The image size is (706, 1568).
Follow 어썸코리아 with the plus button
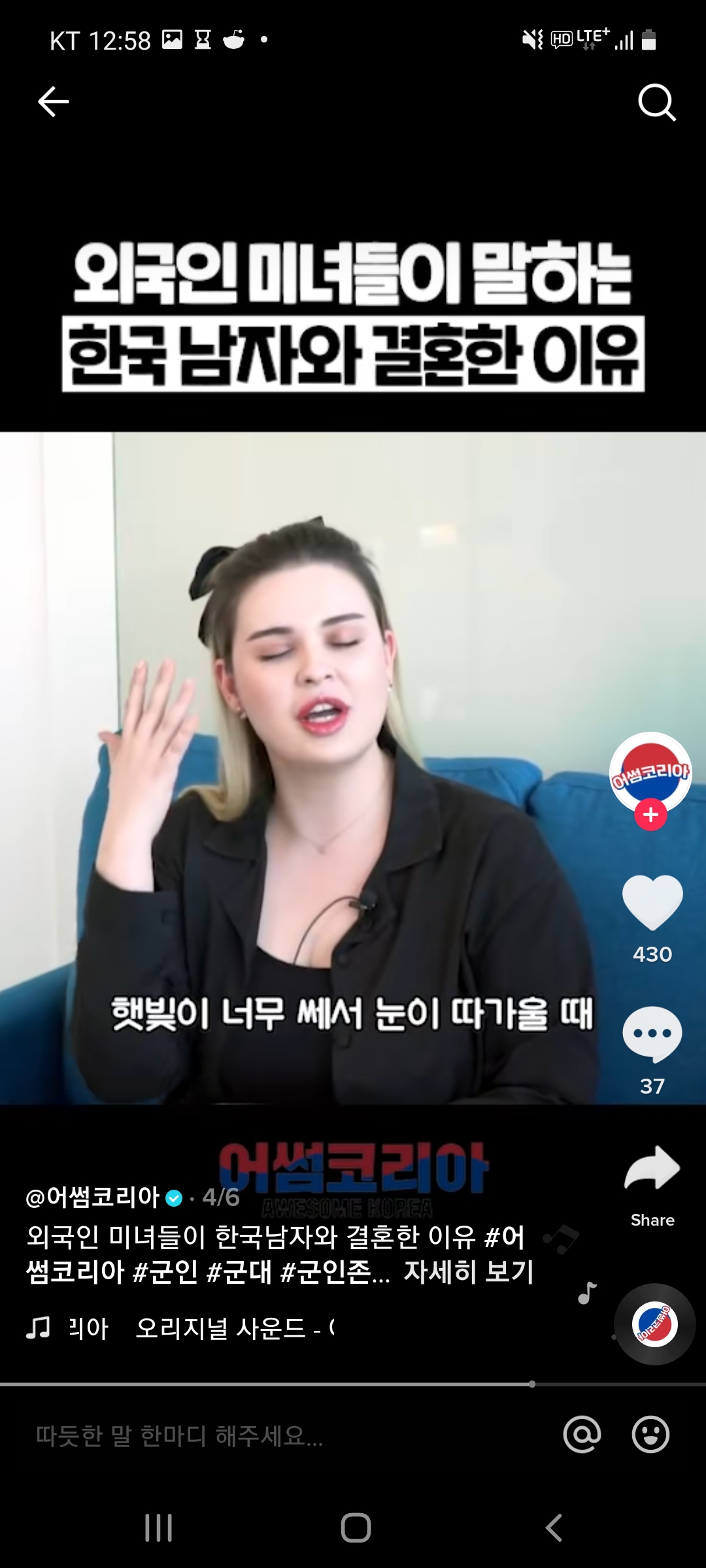pyautogui.click(x=650, y=815)
